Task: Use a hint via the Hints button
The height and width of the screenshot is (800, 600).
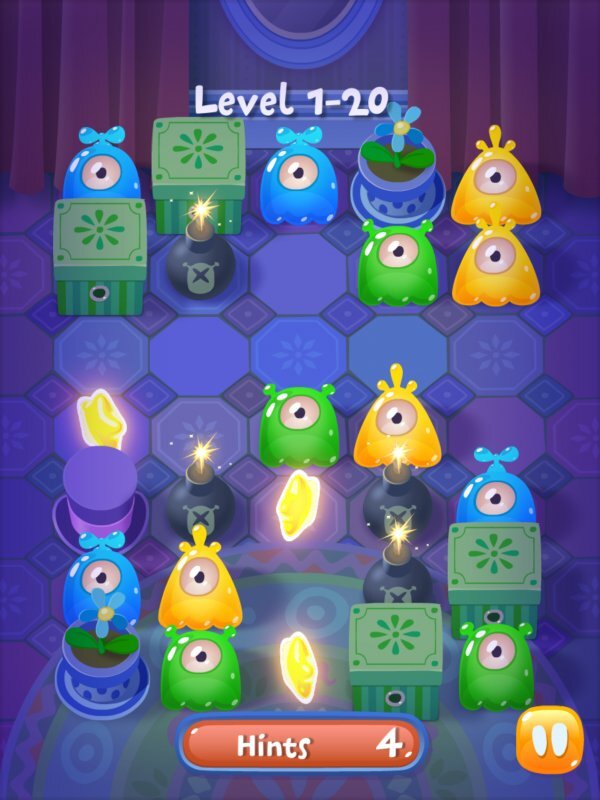Action: [x=301, y=744]
